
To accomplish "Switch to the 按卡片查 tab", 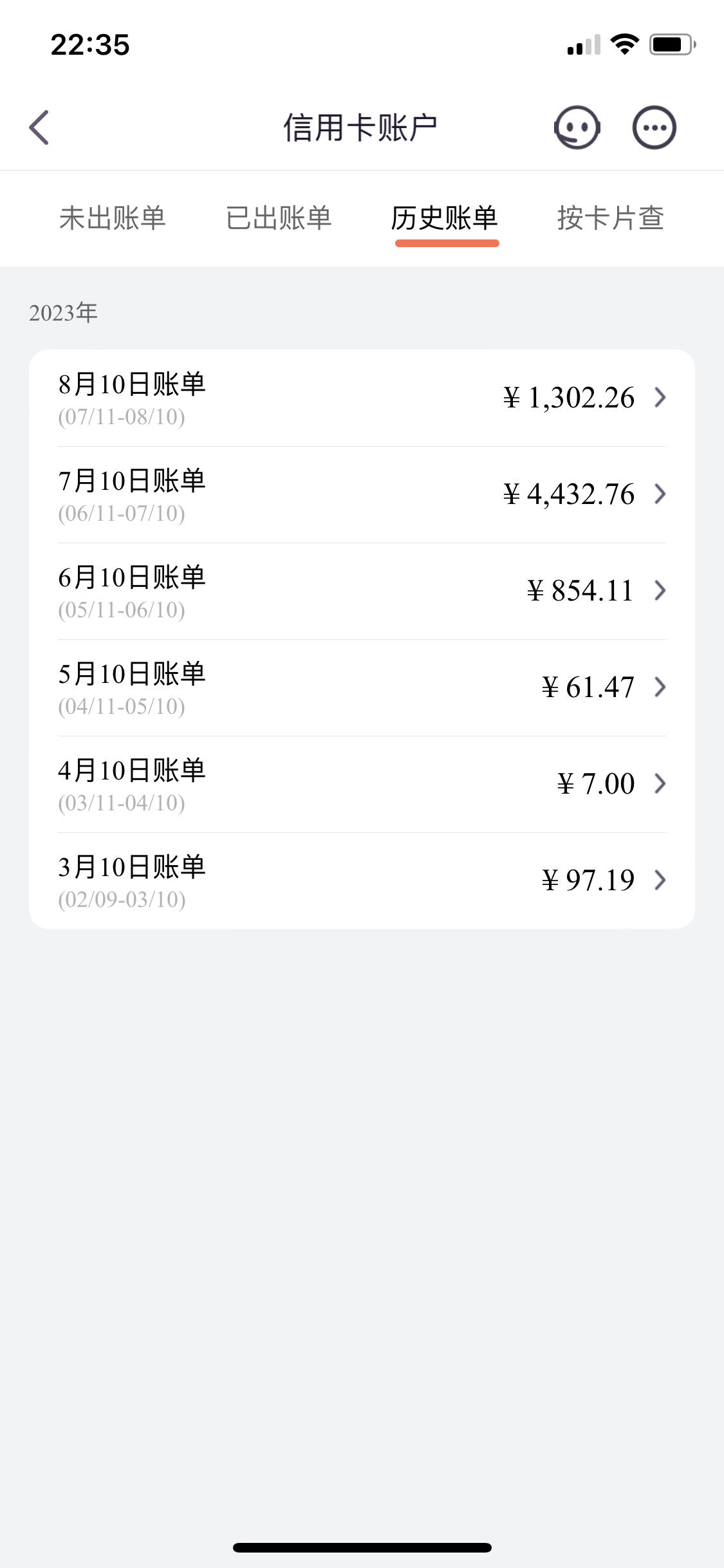I will coord(611,218).
